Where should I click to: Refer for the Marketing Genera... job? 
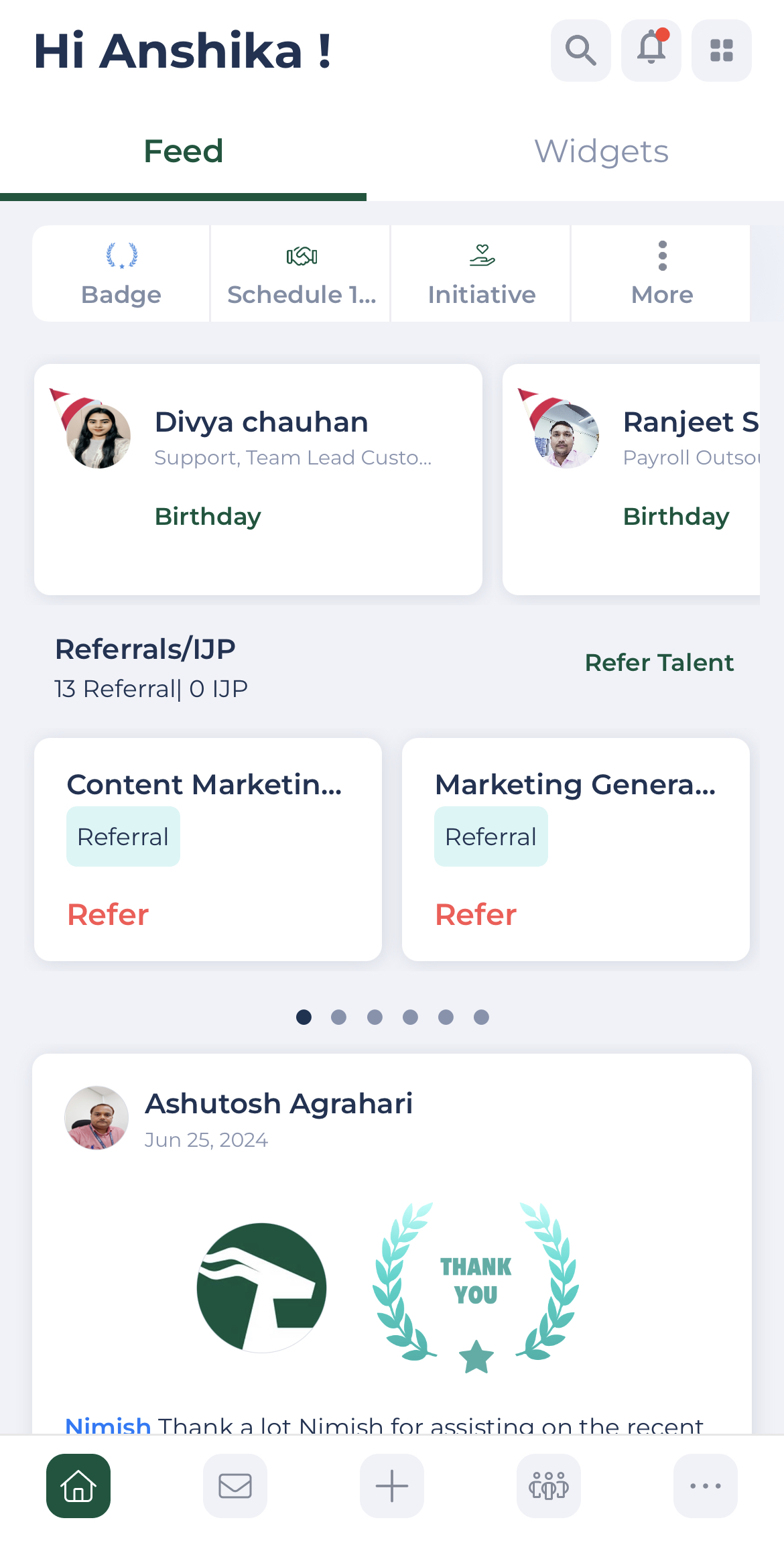click(x=476, y=915)
